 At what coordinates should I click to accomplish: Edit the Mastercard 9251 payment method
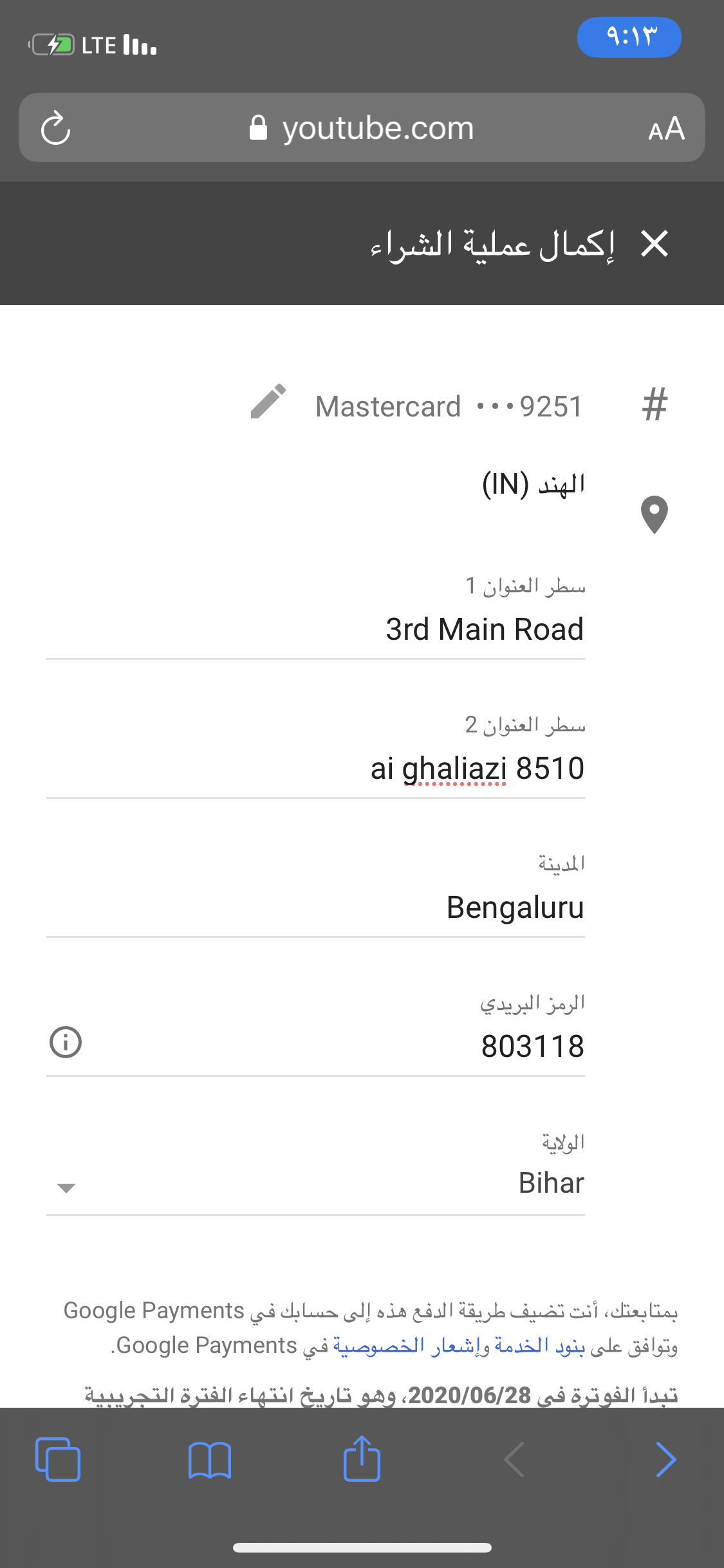[268, 402]
